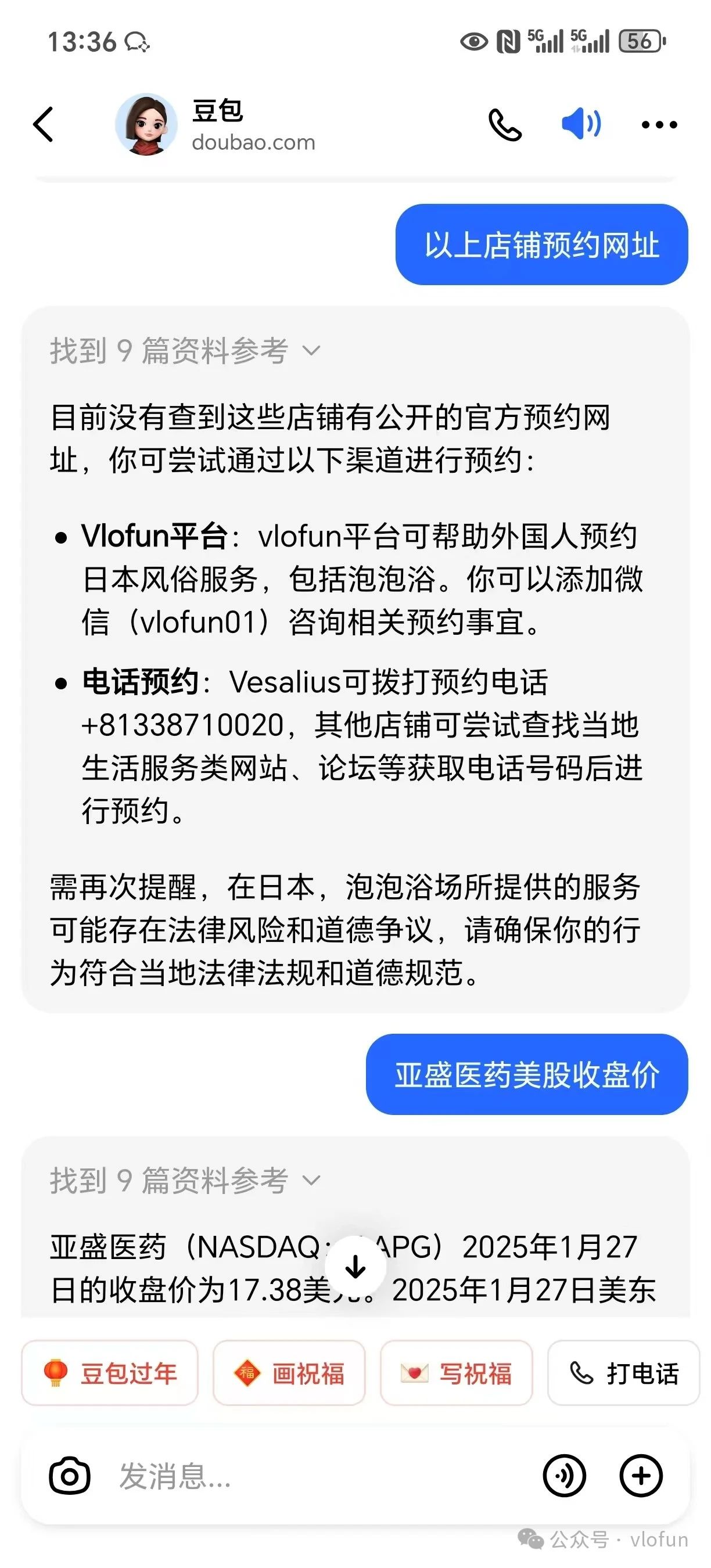Start a voice call with Doubao

505,125
